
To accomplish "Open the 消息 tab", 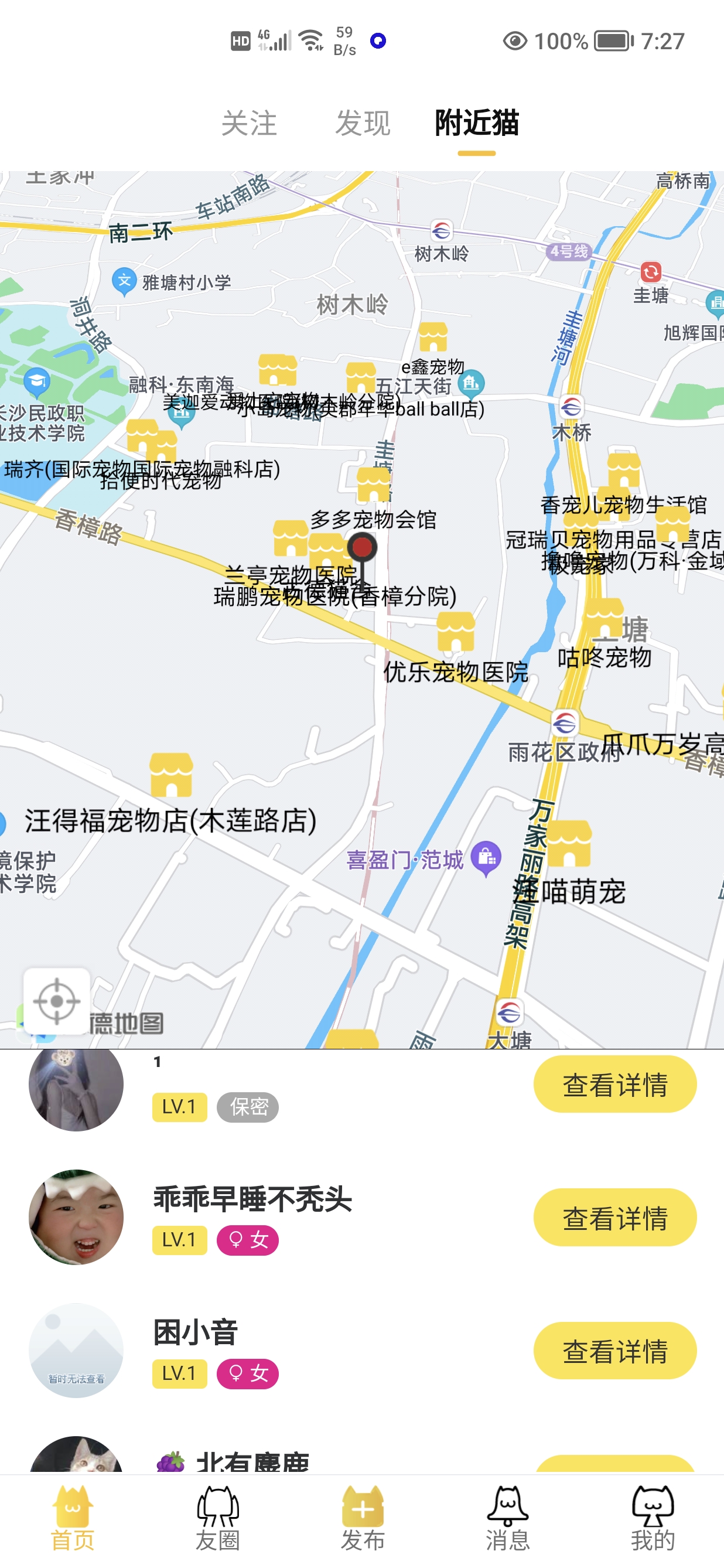I will [507, 1518].
